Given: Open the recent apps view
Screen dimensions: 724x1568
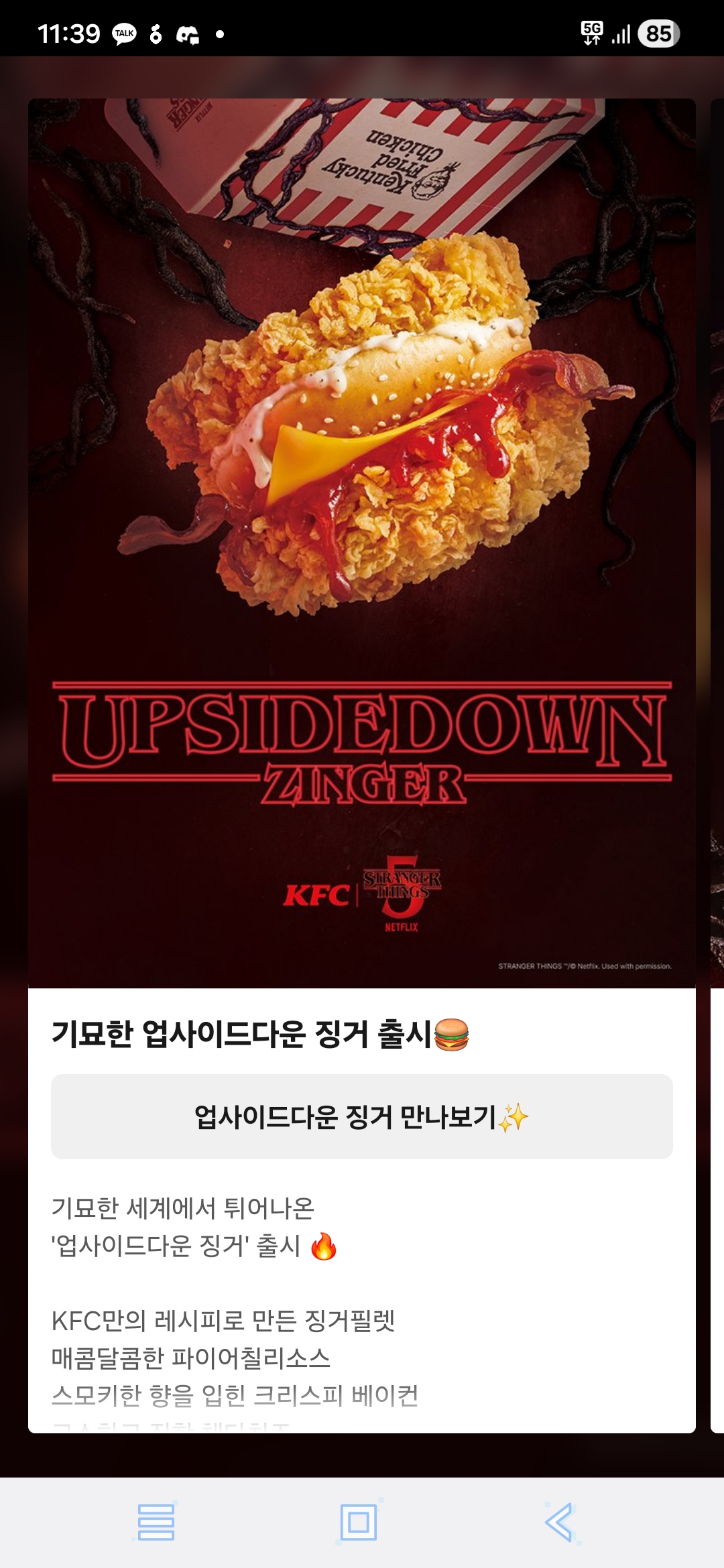Looking at the screenshot, I should pos(156,1522).
